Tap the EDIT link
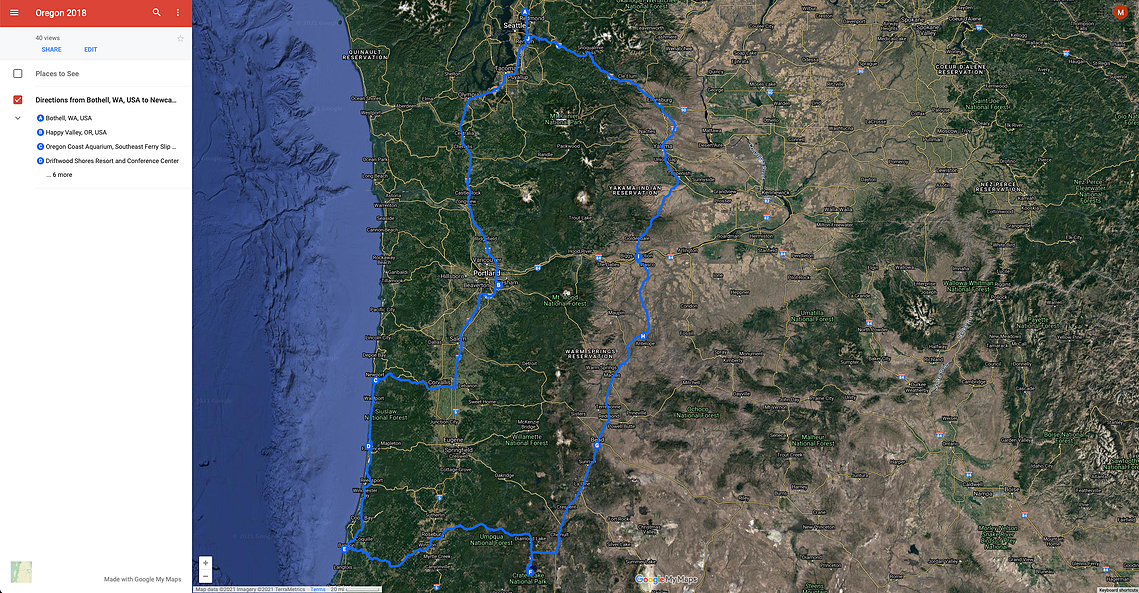 coord(90,49)
